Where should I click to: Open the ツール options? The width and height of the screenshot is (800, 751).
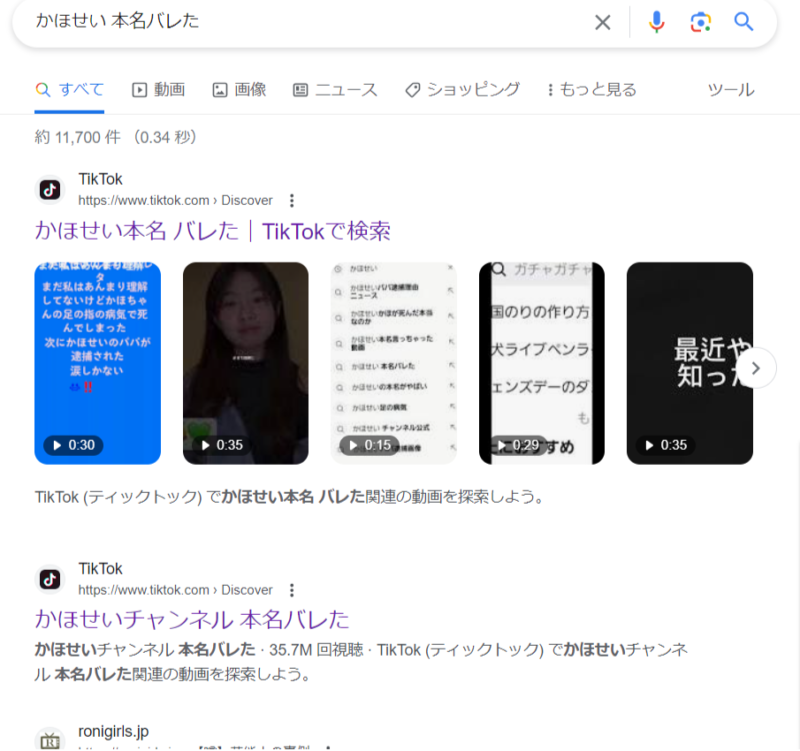pyautogui.click(x=730, y=90)
